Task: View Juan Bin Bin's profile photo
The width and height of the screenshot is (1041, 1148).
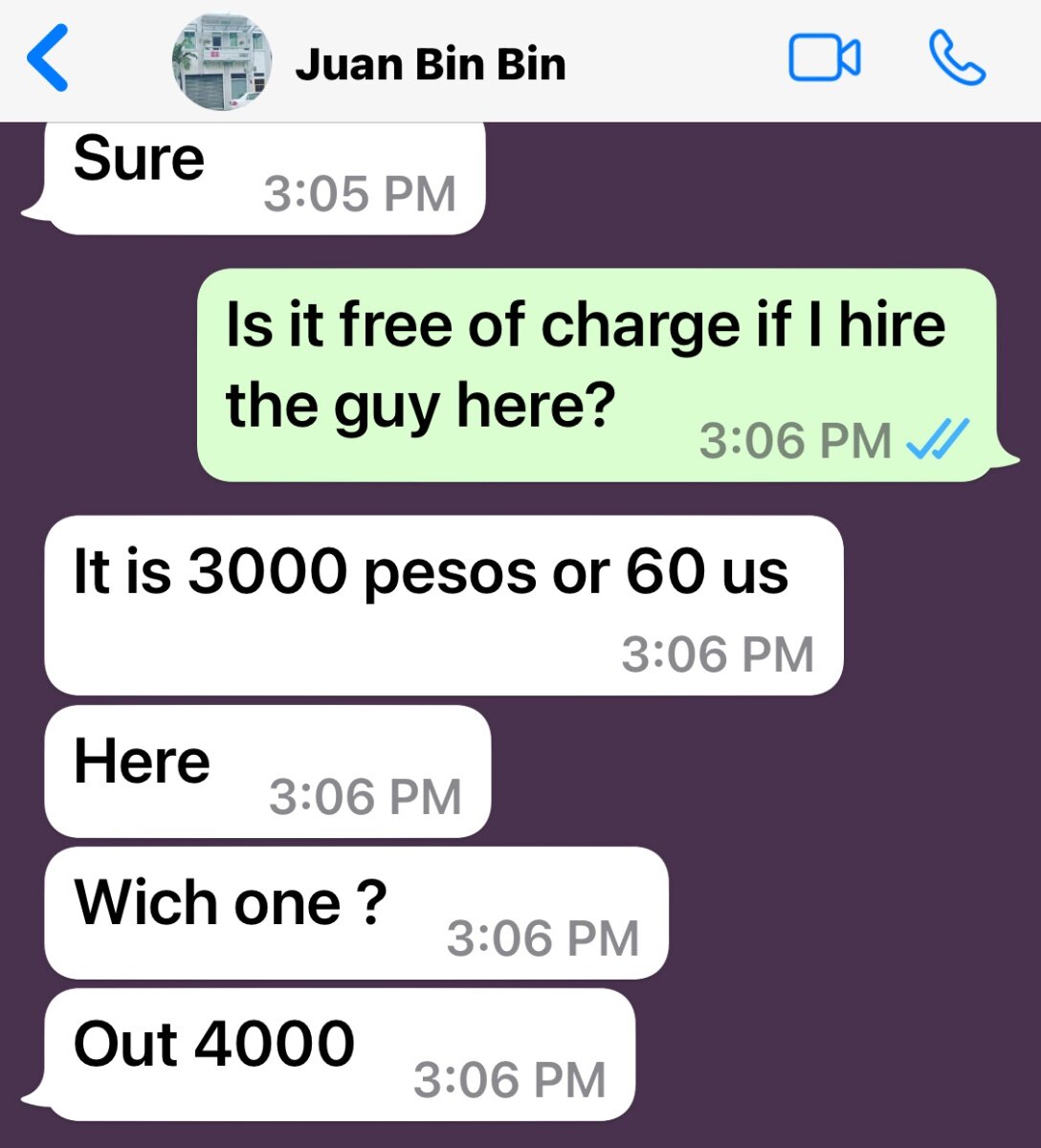Action: tap(221, 63)
